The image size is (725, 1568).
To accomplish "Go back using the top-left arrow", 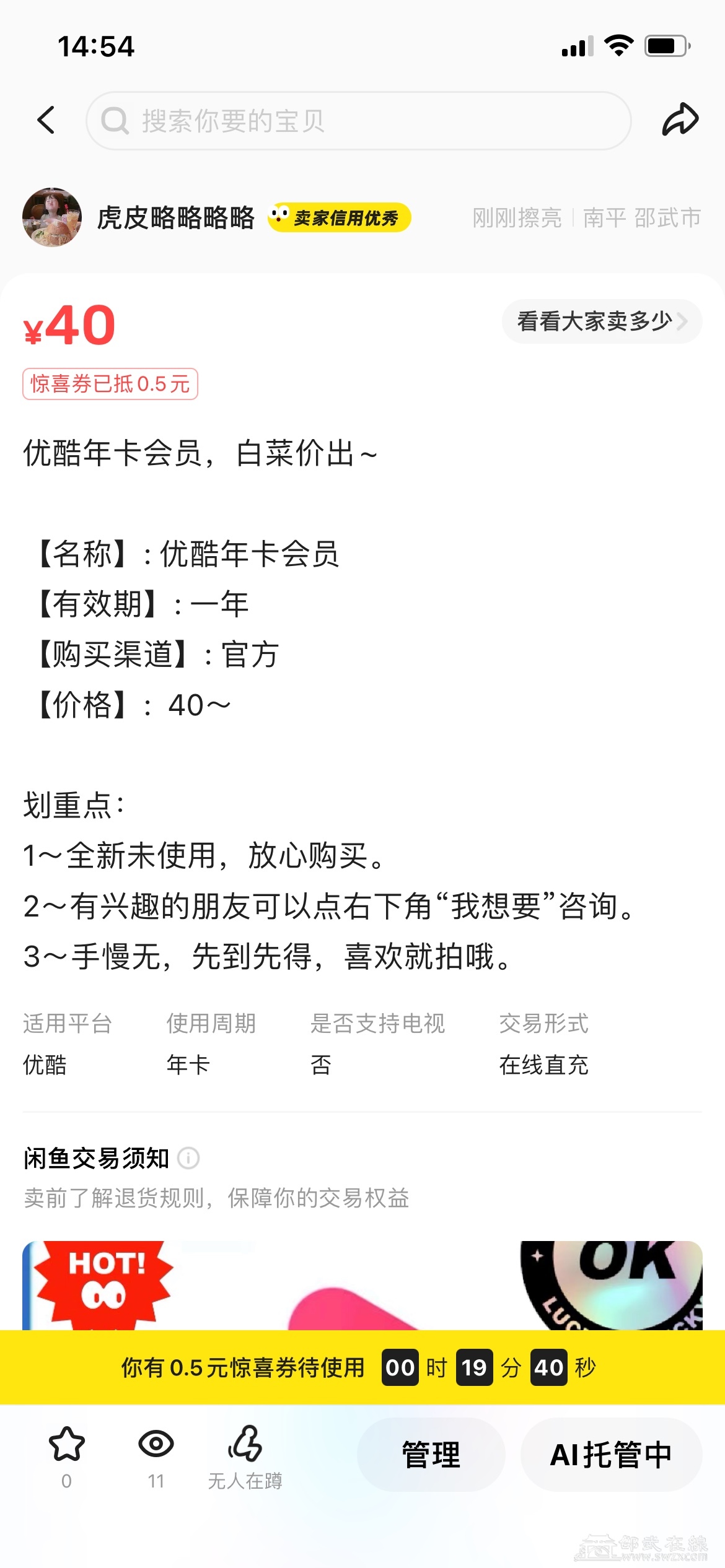I will tap(46, 120).
